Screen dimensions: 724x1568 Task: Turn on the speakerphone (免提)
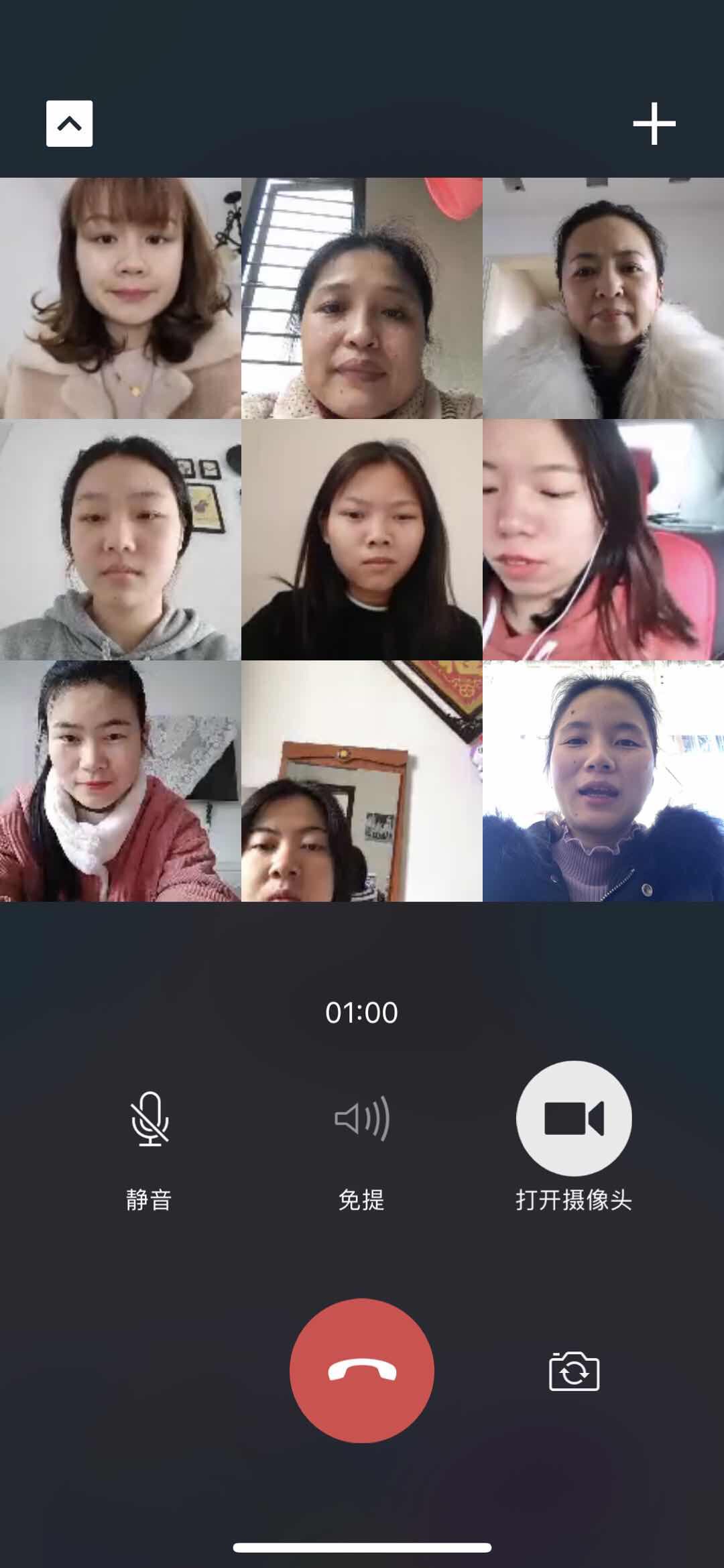pyautogui.click(x=362, y=1118)
